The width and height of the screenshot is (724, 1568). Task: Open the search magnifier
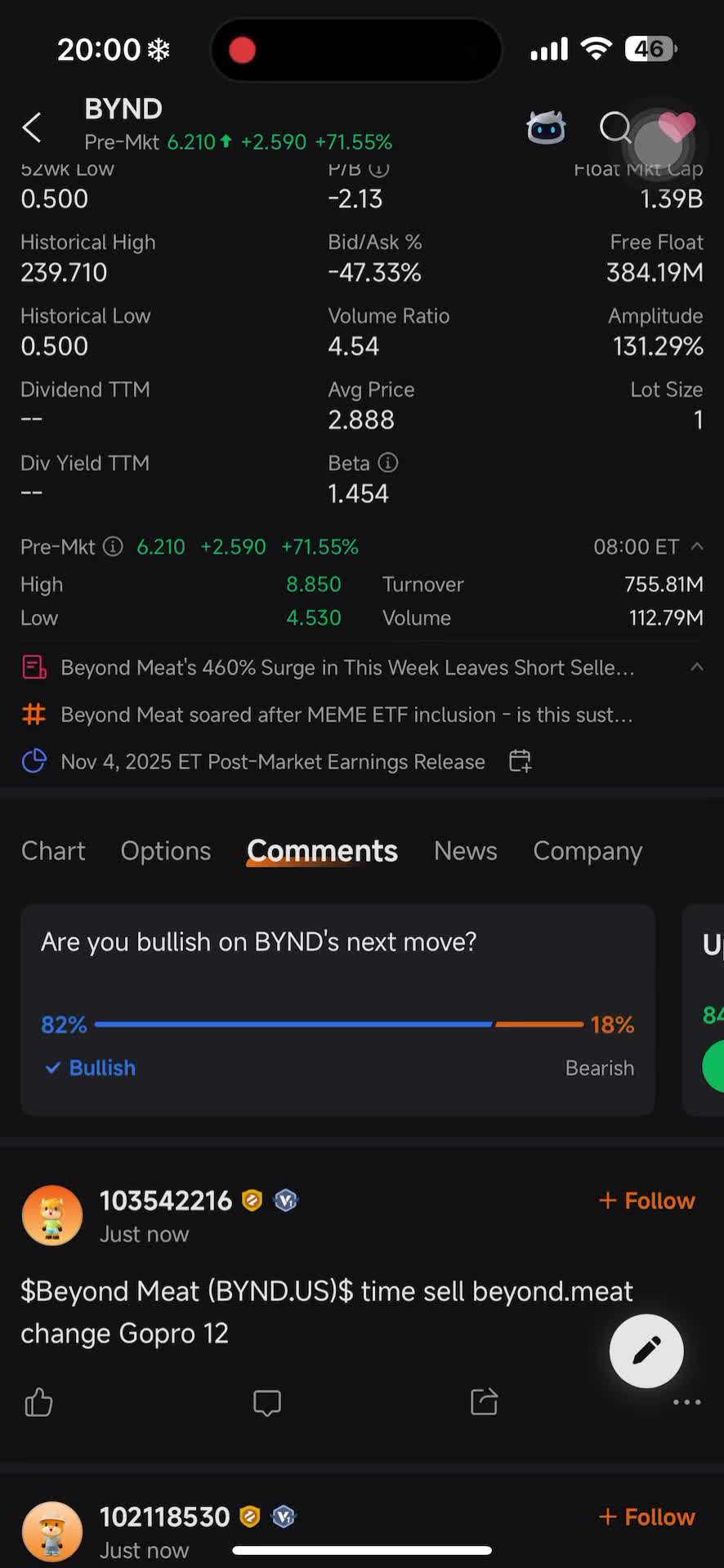(615, 127)
